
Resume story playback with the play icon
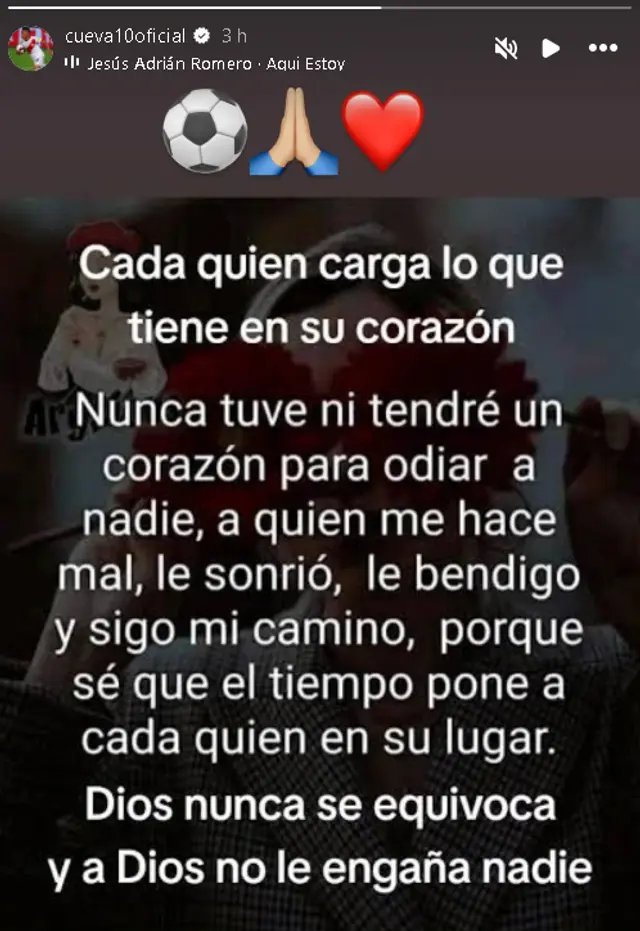(551, 48)
